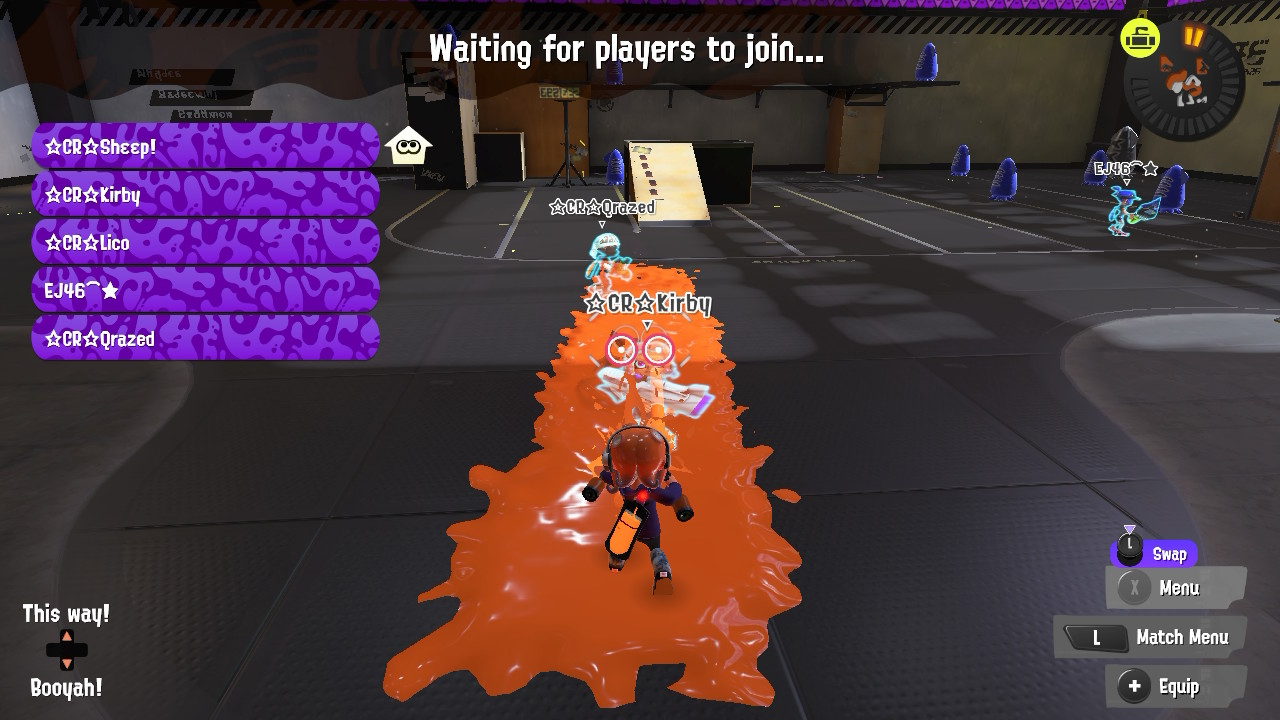Select player ☆CR☆Qrazed in the lobby list

205,339
